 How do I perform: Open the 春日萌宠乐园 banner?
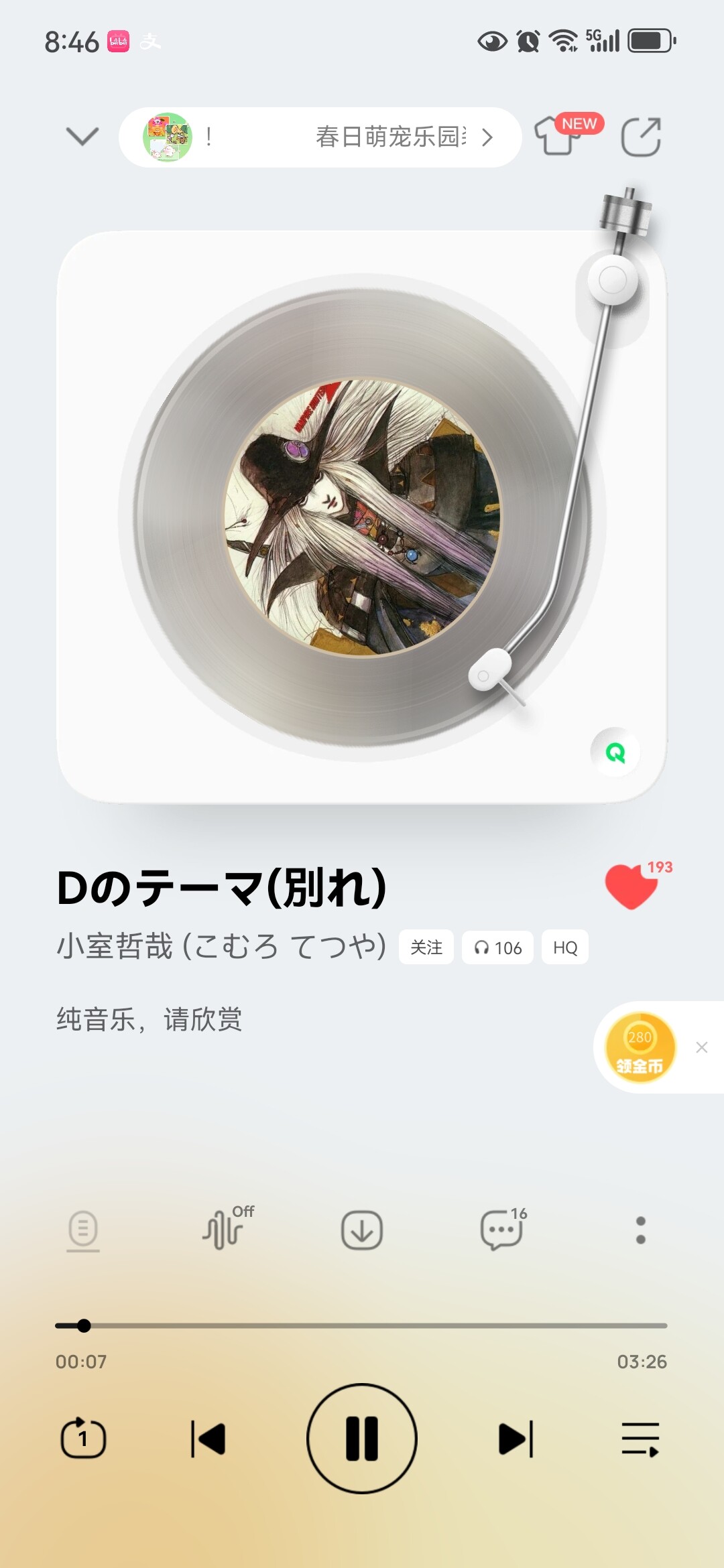click(x=320, y=137)
